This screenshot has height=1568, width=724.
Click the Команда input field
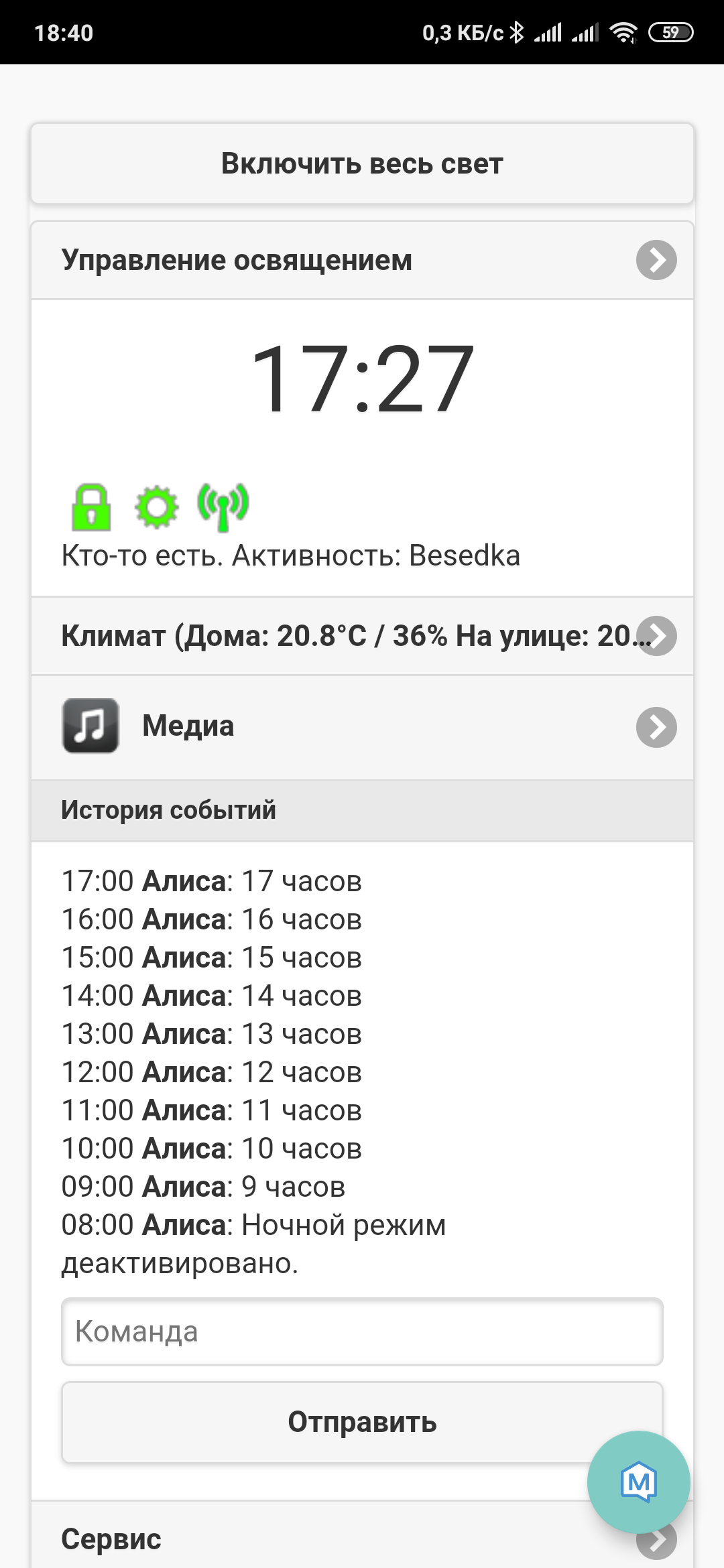362,1332
